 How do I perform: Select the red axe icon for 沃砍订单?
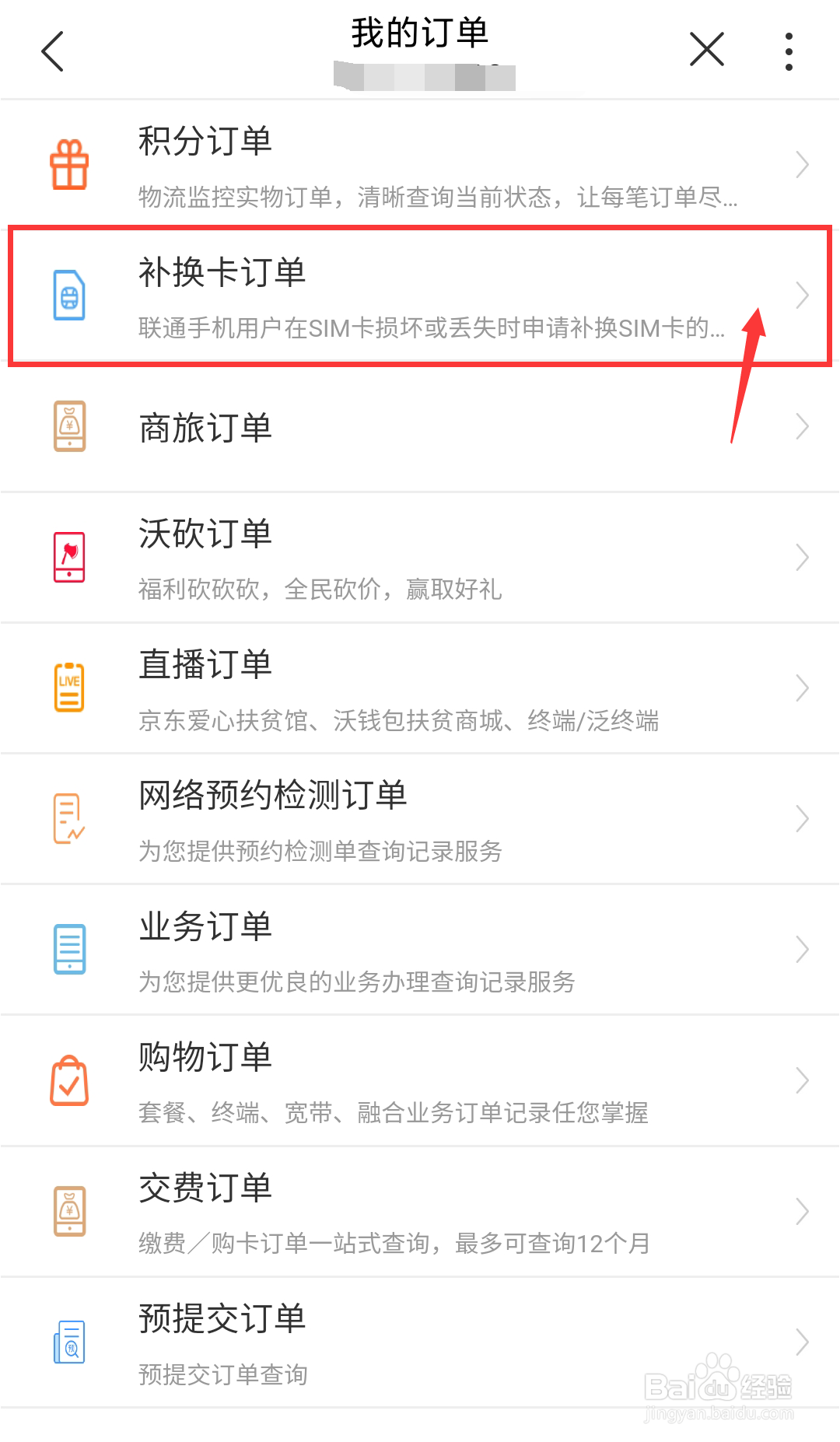(69, 556)
